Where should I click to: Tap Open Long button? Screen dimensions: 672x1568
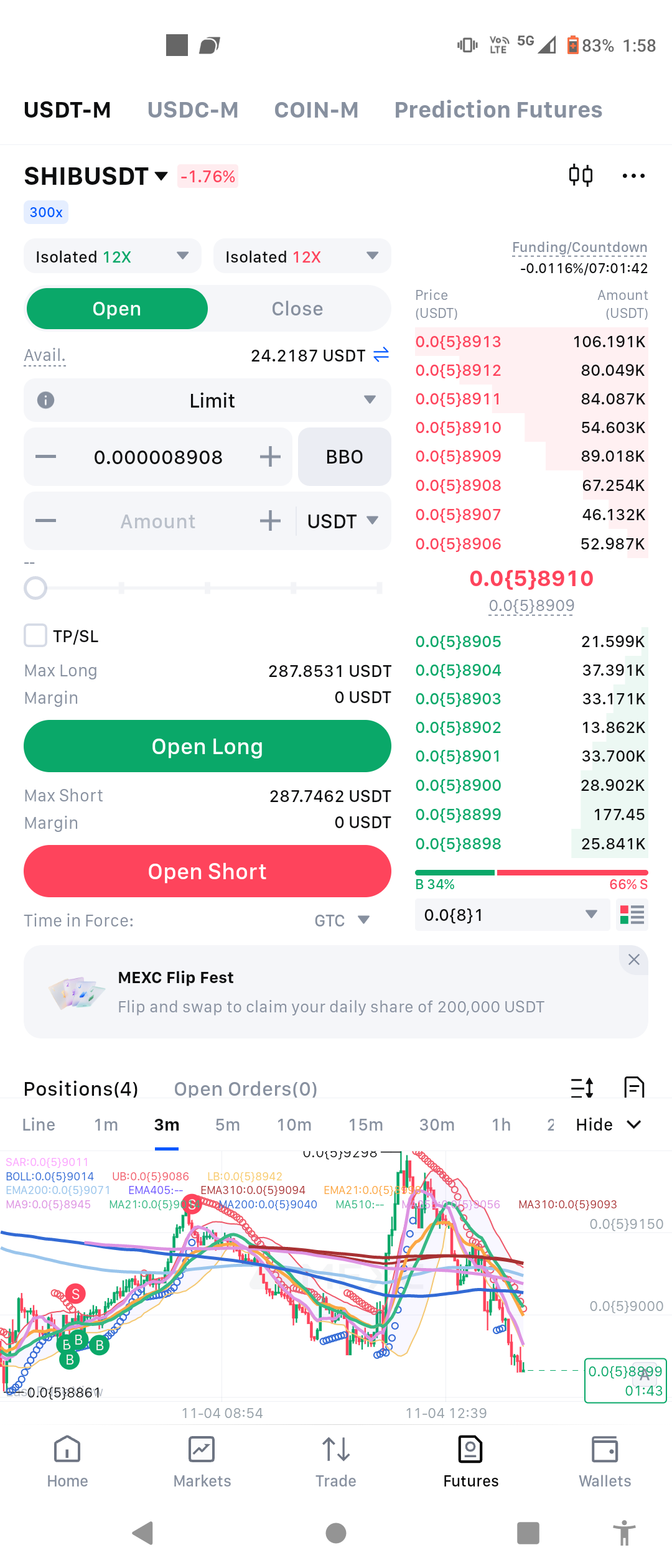pos(207,746)
